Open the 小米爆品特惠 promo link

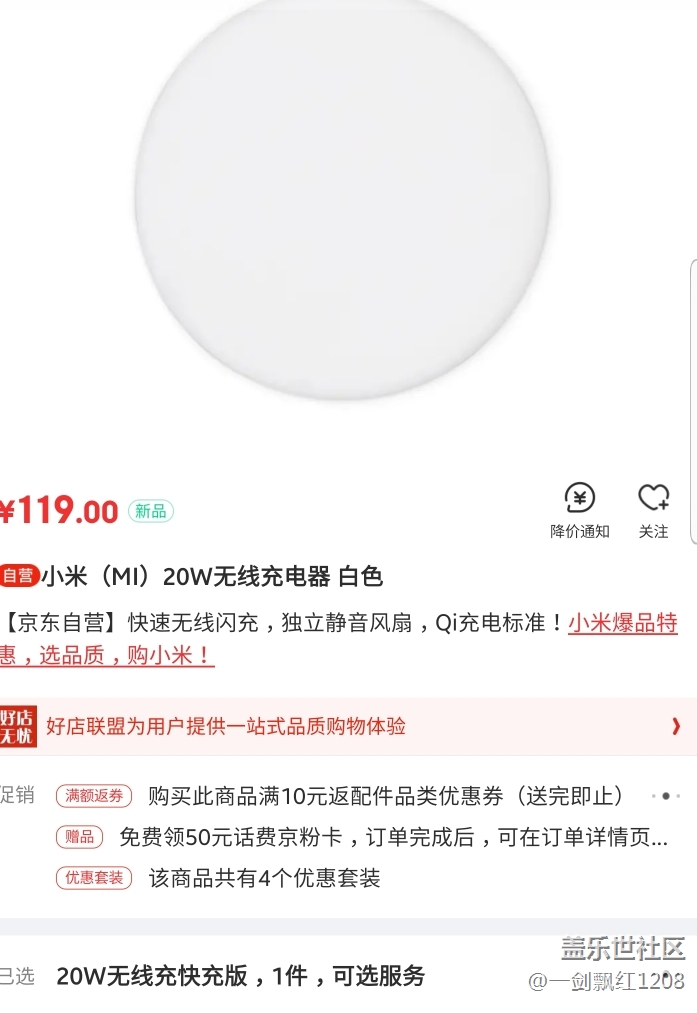point(622,624)
